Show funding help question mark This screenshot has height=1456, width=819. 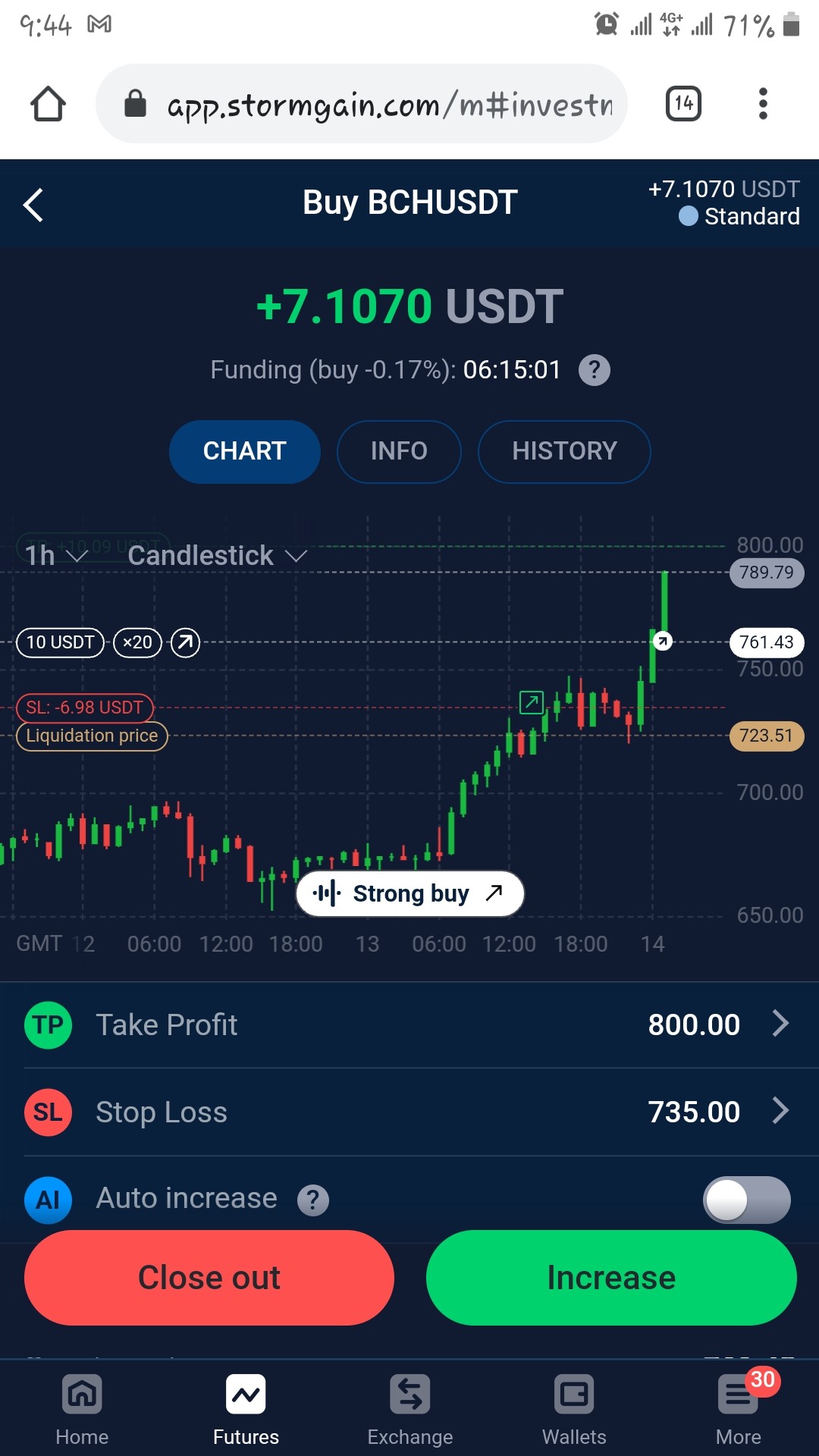pyautogui.click(x=595, y=370)
